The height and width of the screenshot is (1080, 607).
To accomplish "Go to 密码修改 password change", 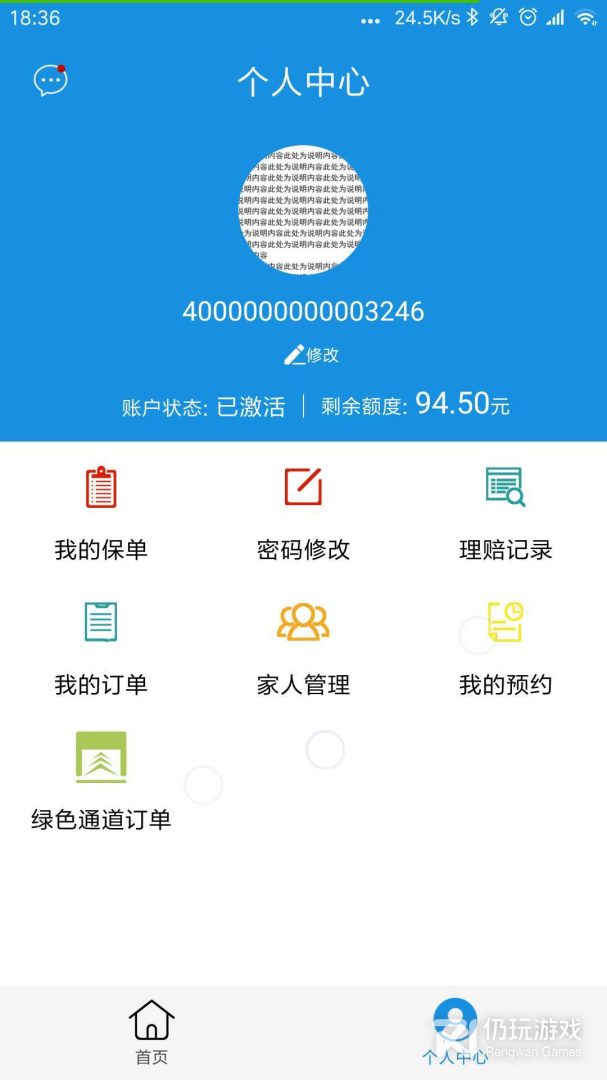I will pos(303,513).
